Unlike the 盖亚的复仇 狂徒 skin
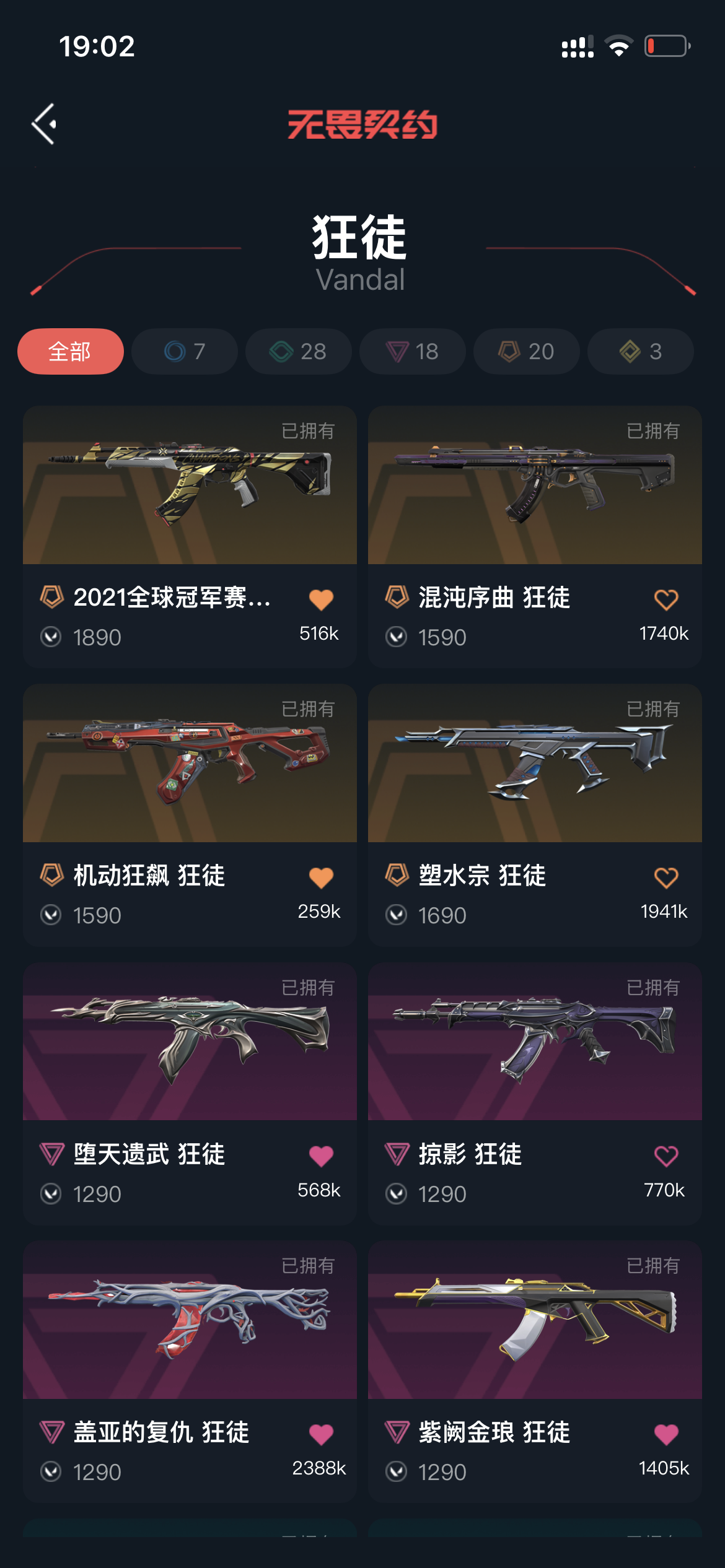This screenshot has height=1568, width=725. (321, 1434)
